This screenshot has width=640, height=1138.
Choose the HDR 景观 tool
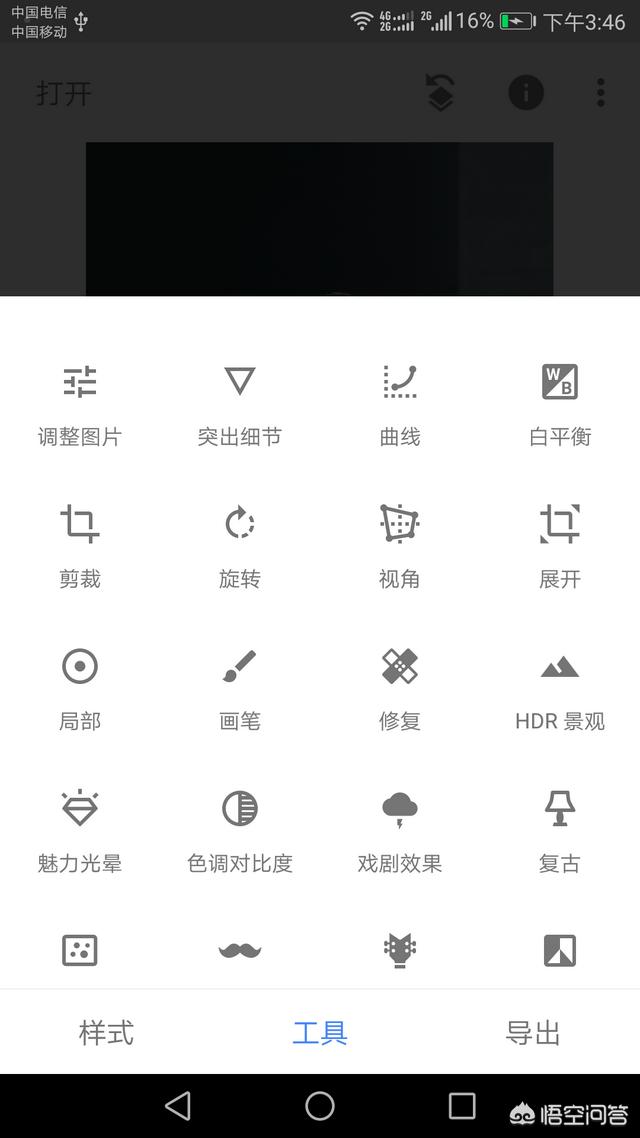click(559, 689)
